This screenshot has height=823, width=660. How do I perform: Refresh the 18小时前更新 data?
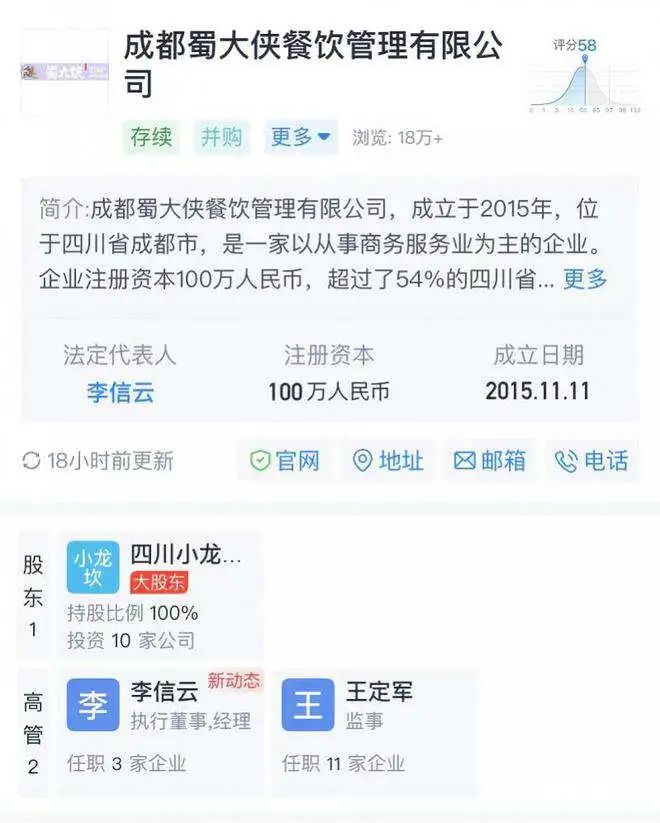(32, 461)
